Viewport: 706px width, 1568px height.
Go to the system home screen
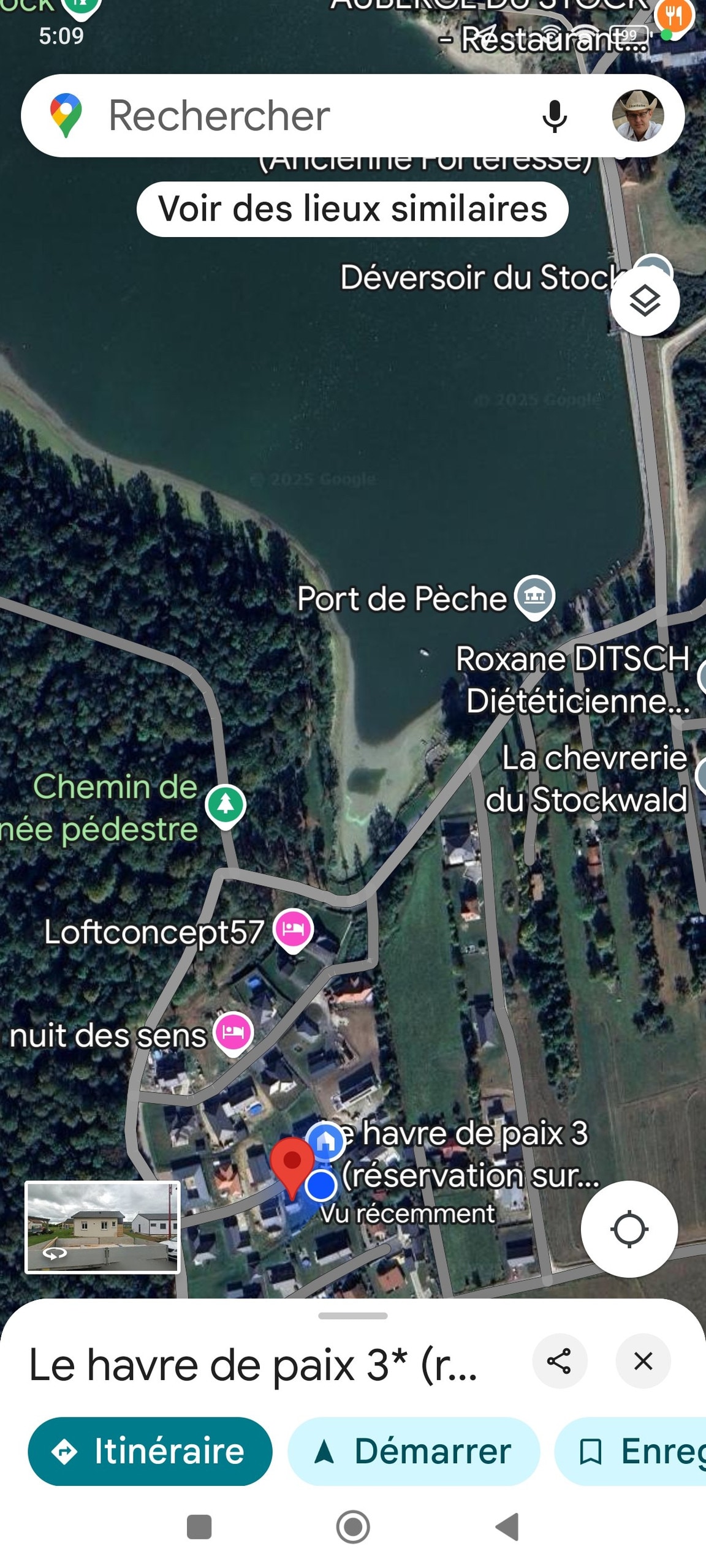[353, 1526]
